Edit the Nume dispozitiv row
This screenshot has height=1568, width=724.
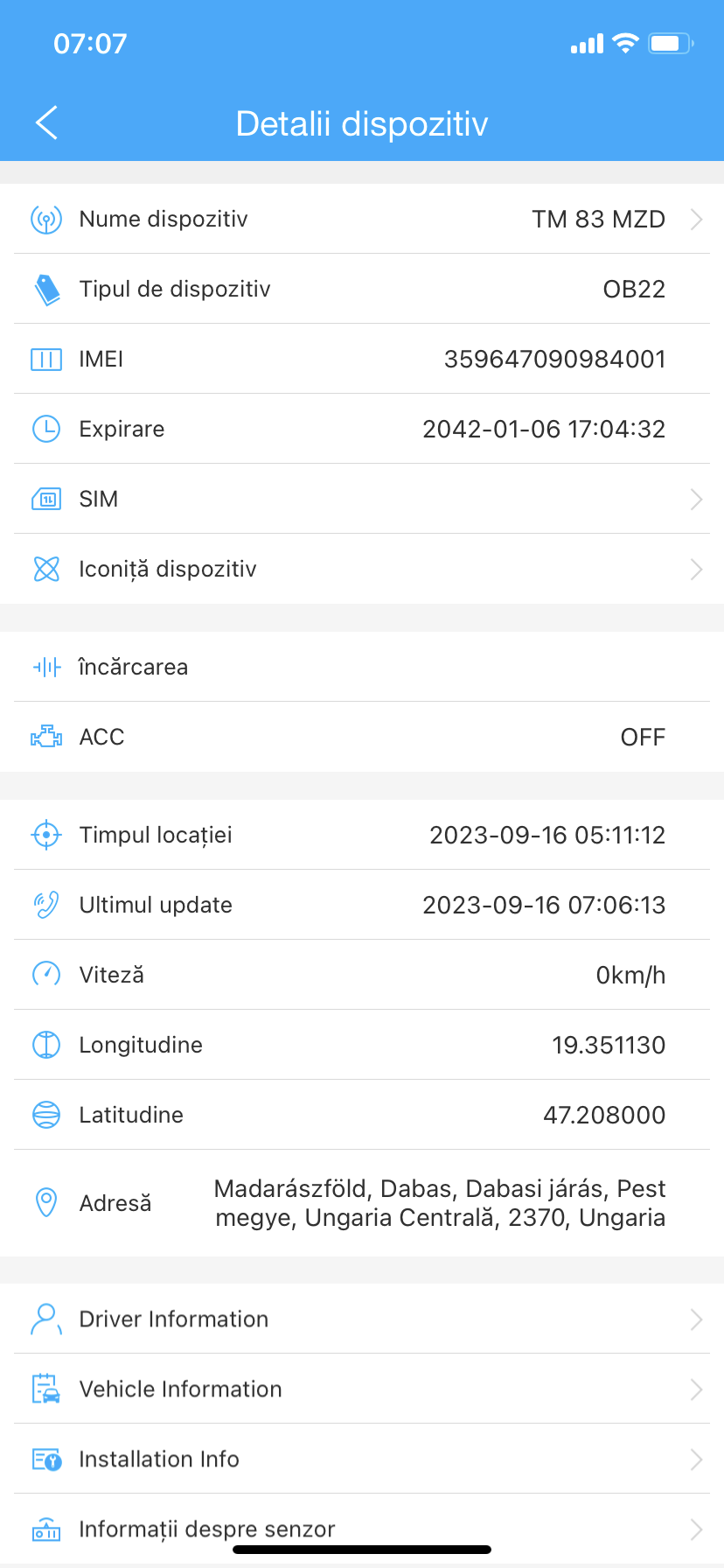362,219
